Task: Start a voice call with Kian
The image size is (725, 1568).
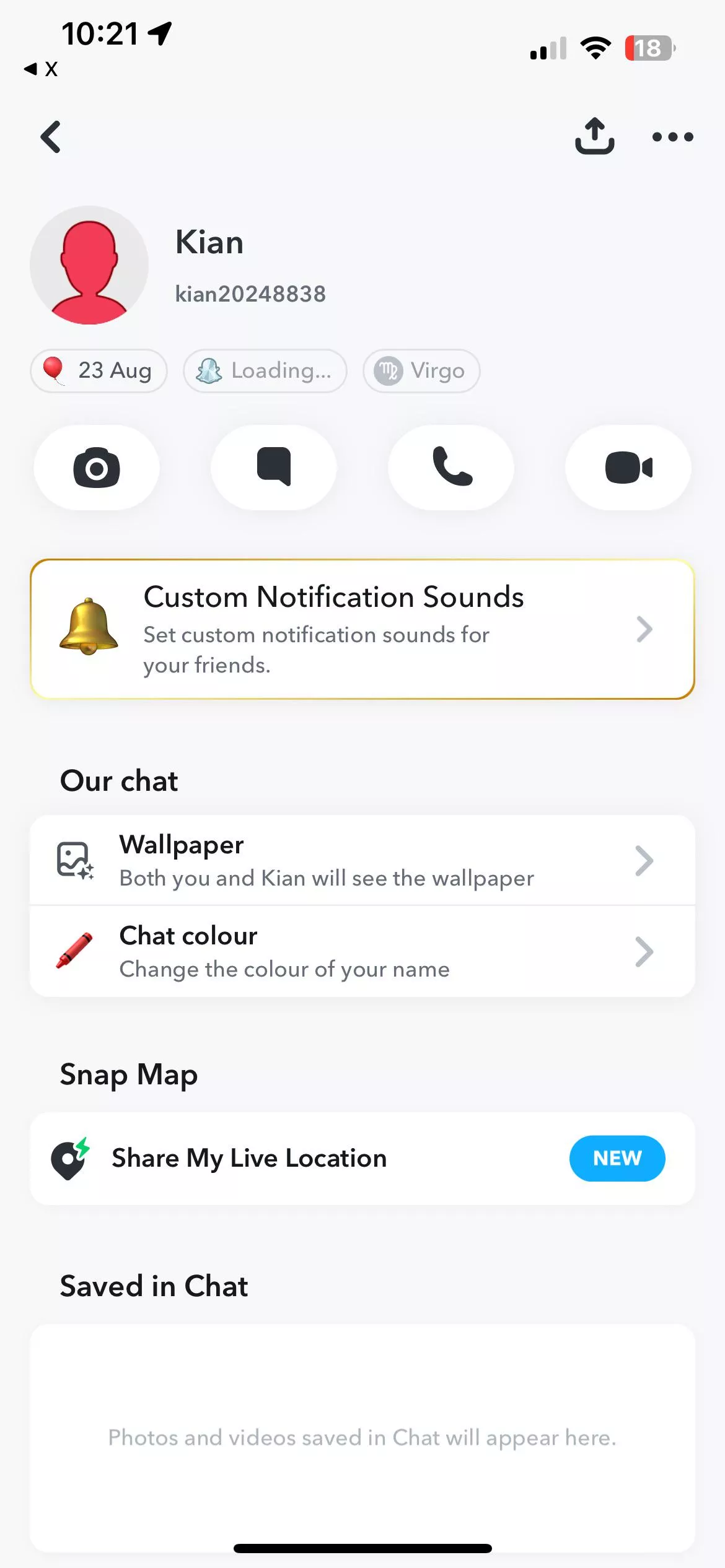Action: pos(451,468)
